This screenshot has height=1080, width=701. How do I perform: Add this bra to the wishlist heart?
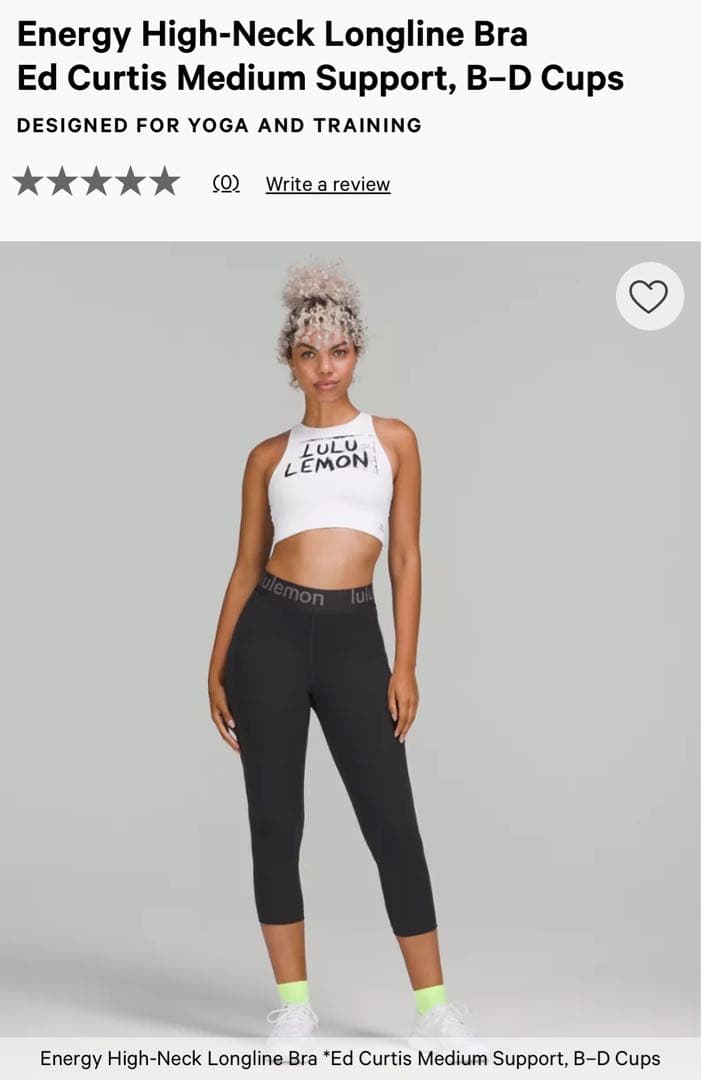point(649,296)
